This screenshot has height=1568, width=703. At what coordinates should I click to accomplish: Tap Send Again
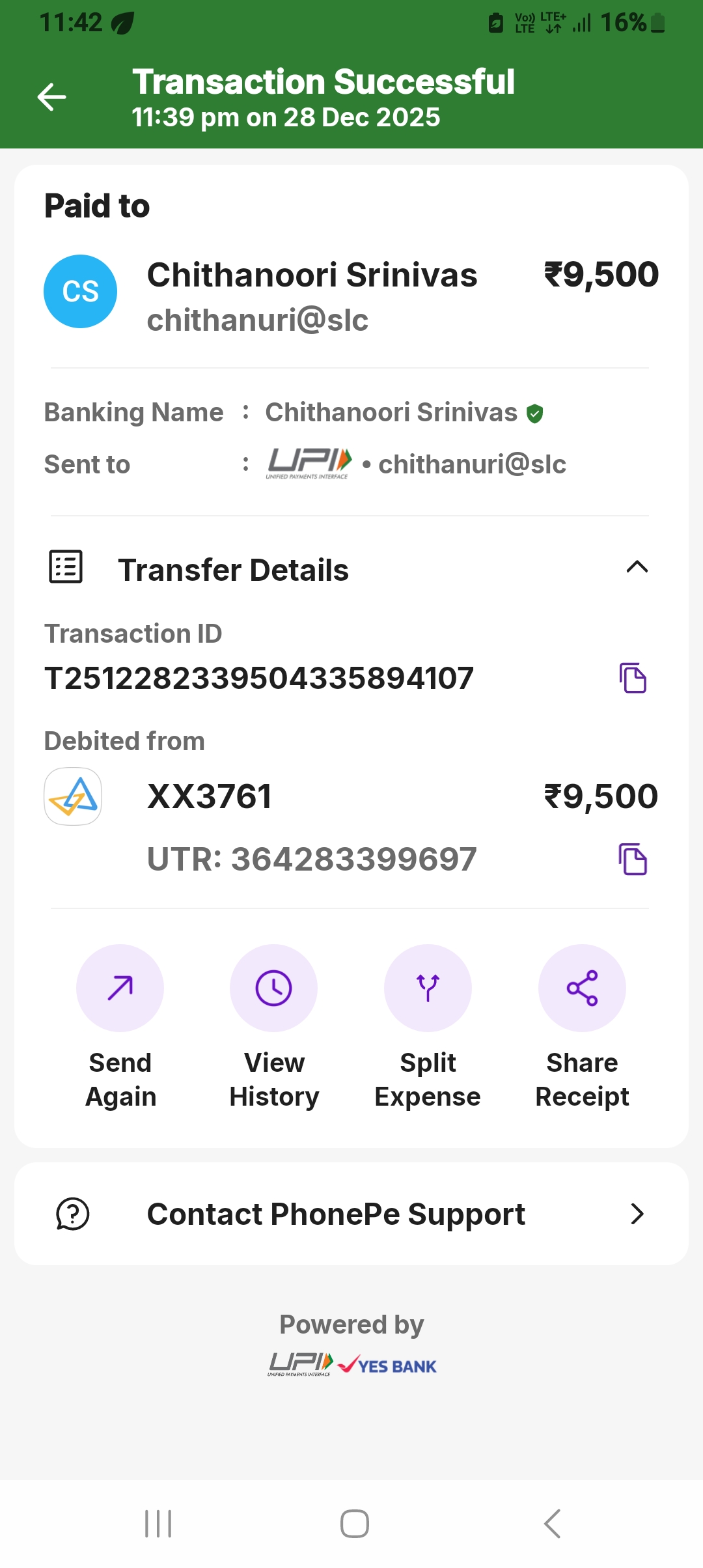120,988
